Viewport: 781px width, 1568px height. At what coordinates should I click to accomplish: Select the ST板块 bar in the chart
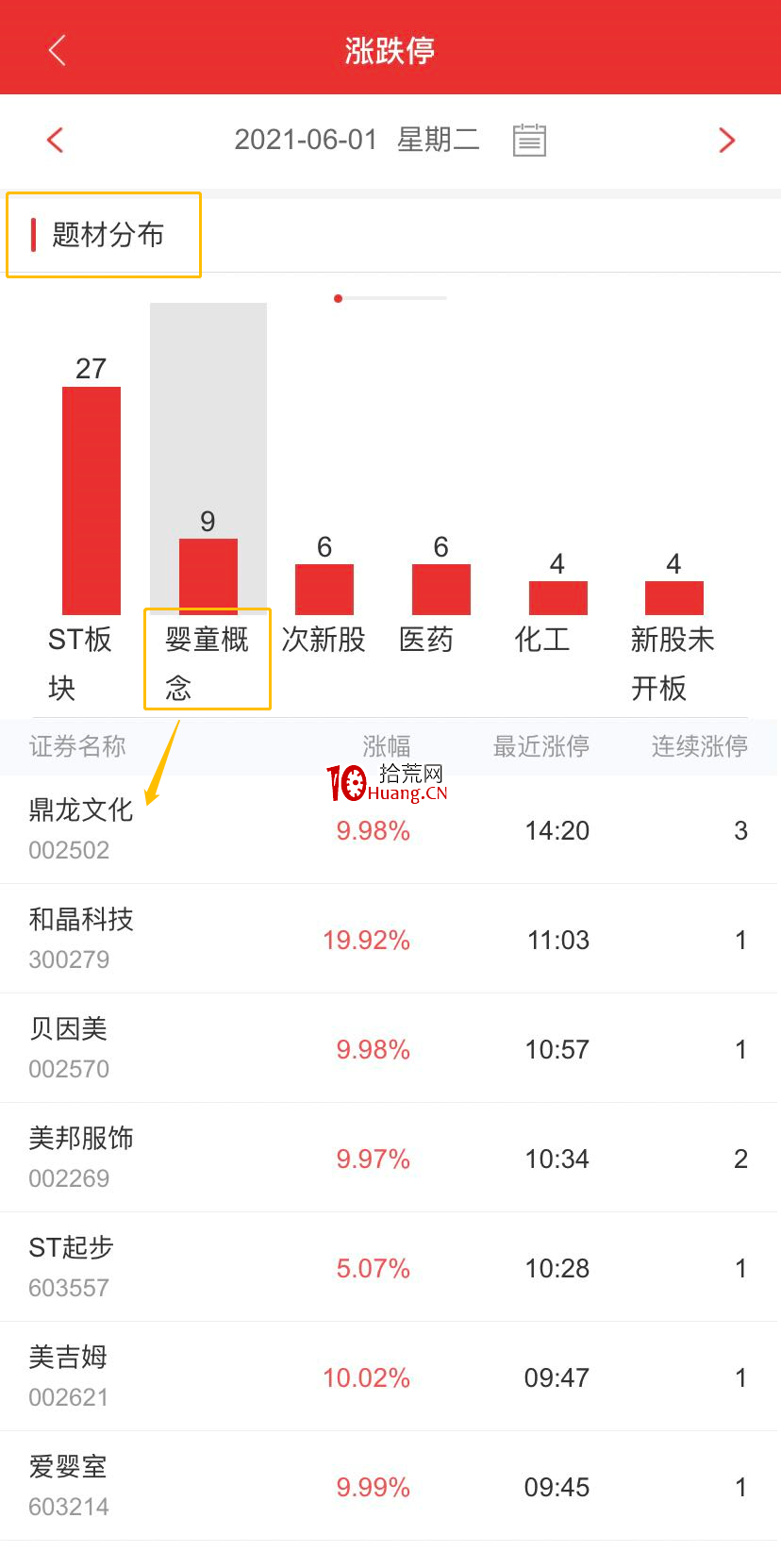[91, 500]
